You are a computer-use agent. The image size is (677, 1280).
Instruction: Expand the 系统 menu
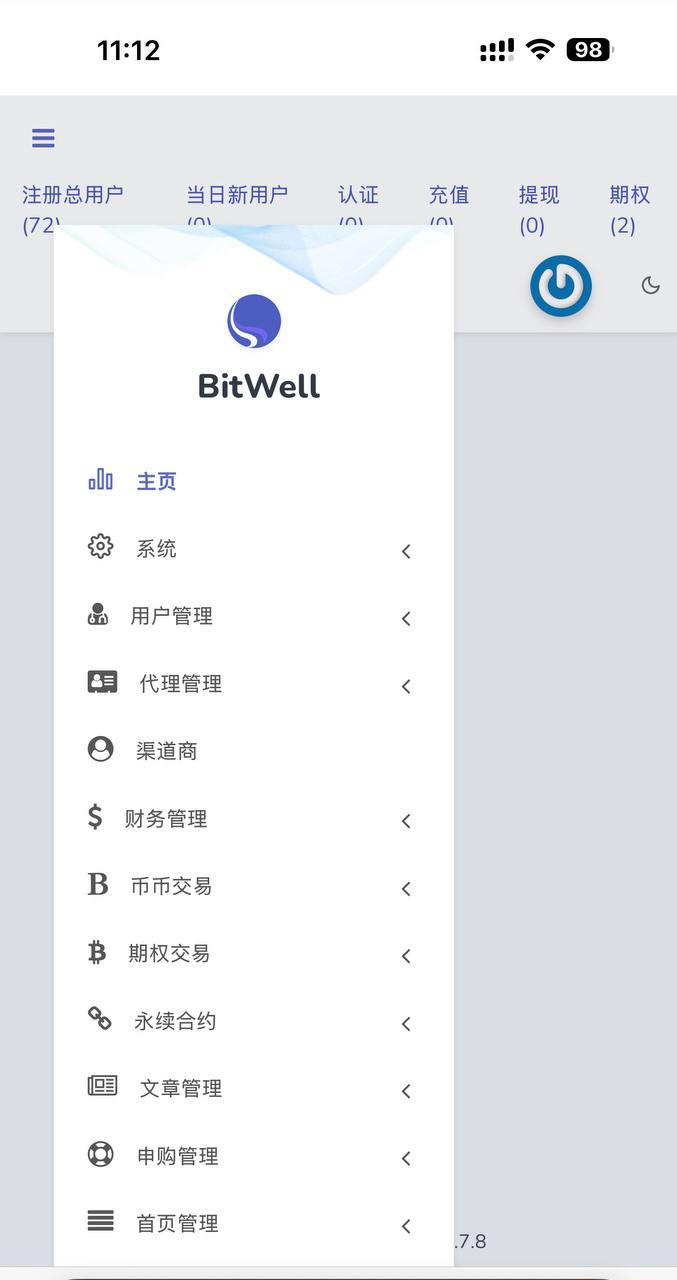pyautogui.click(x=156, y=549)
